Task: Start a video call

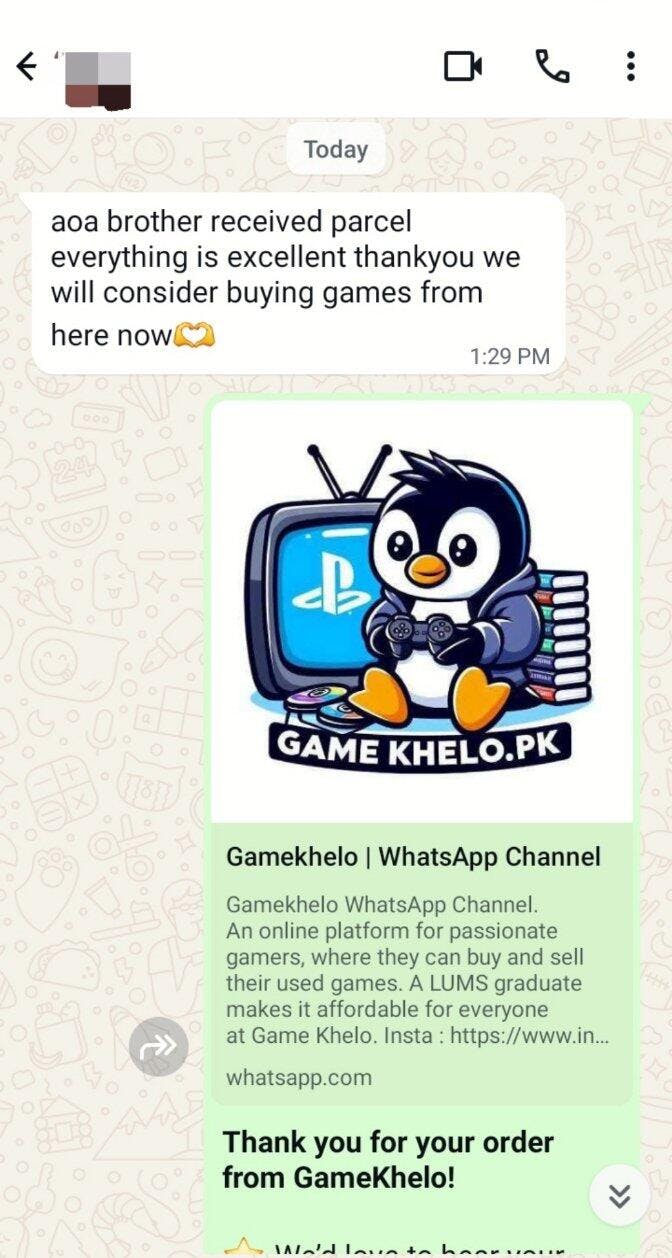Action: 463,67
